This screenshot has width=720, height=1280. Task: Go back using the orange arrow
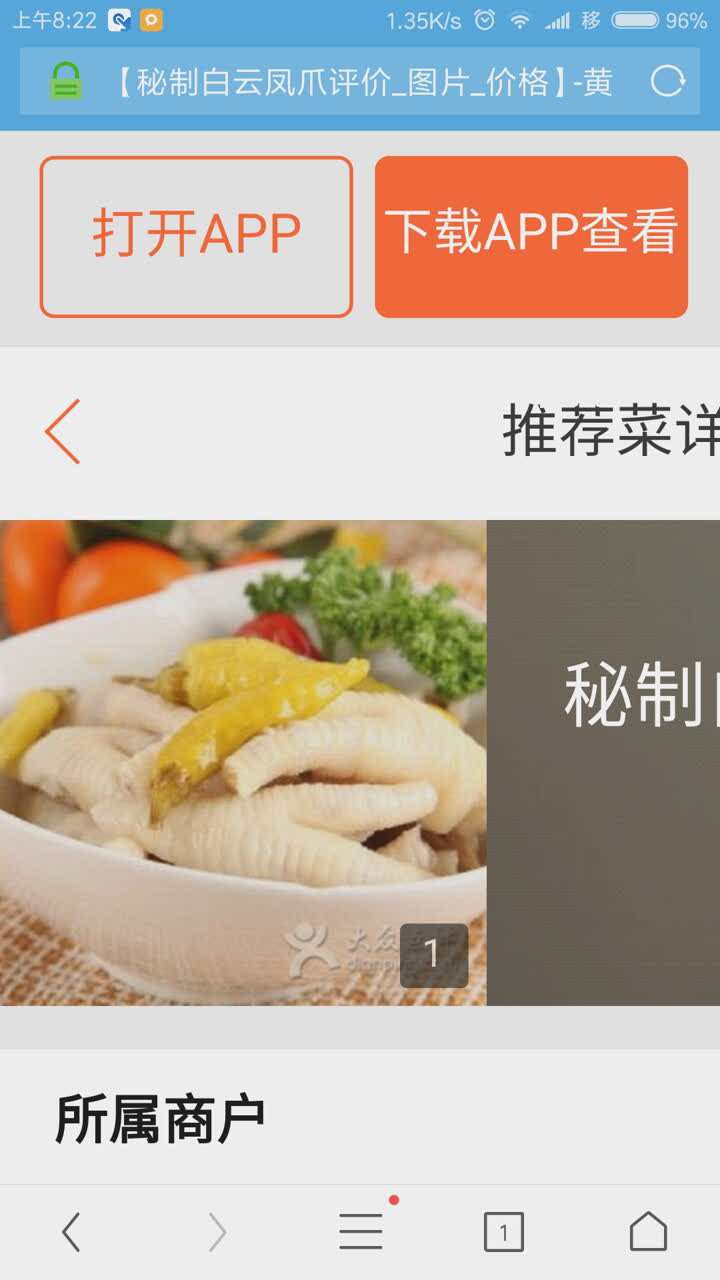click(x=62, y=431)
